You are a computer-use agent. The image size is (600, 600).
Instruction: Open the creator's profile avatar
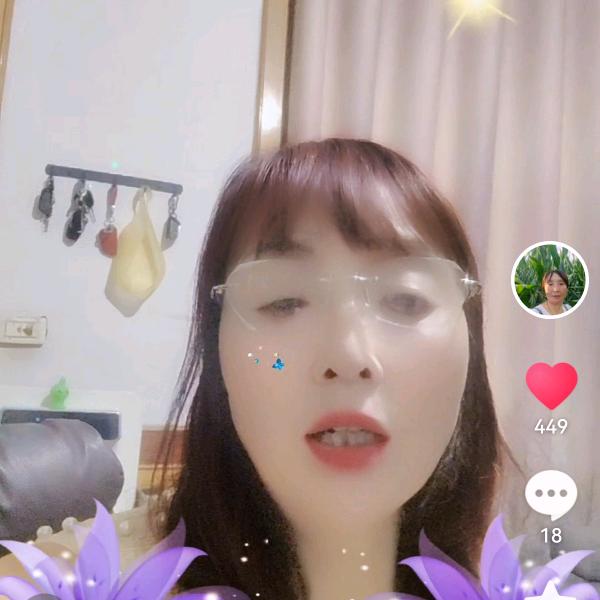pos(550,279)
